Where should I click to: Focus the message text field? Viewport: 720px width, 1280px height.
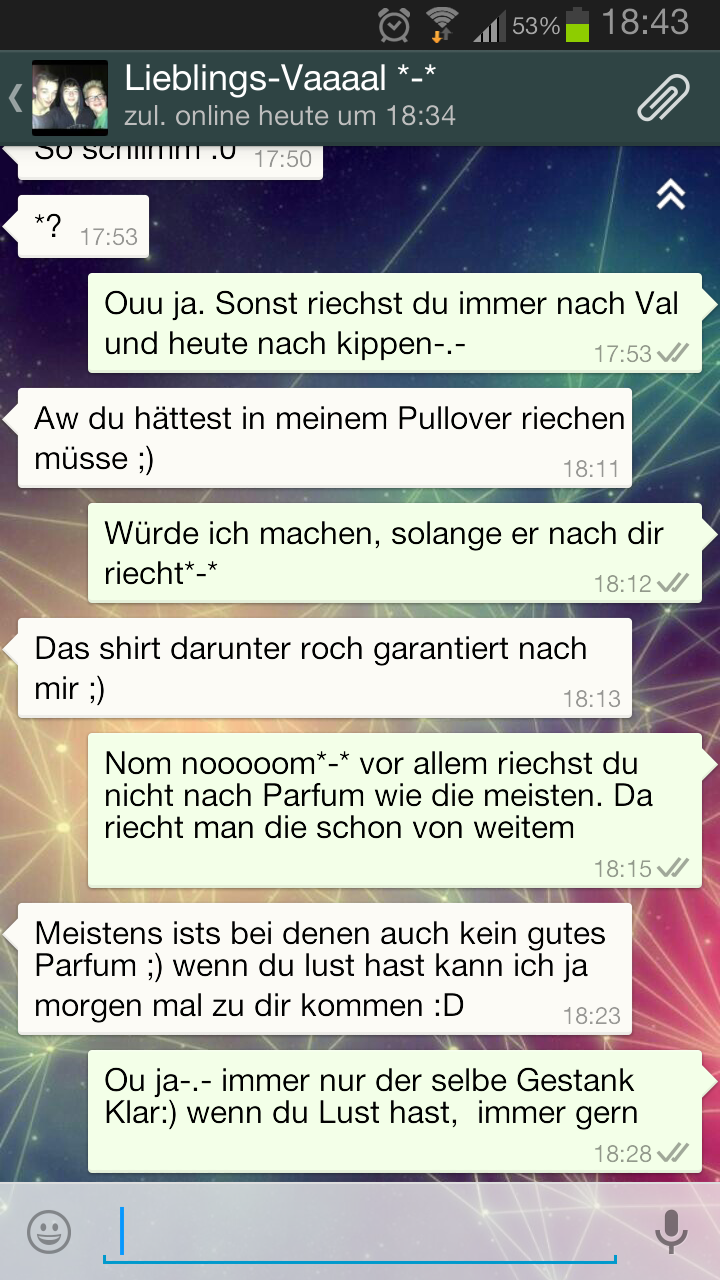360,1232
